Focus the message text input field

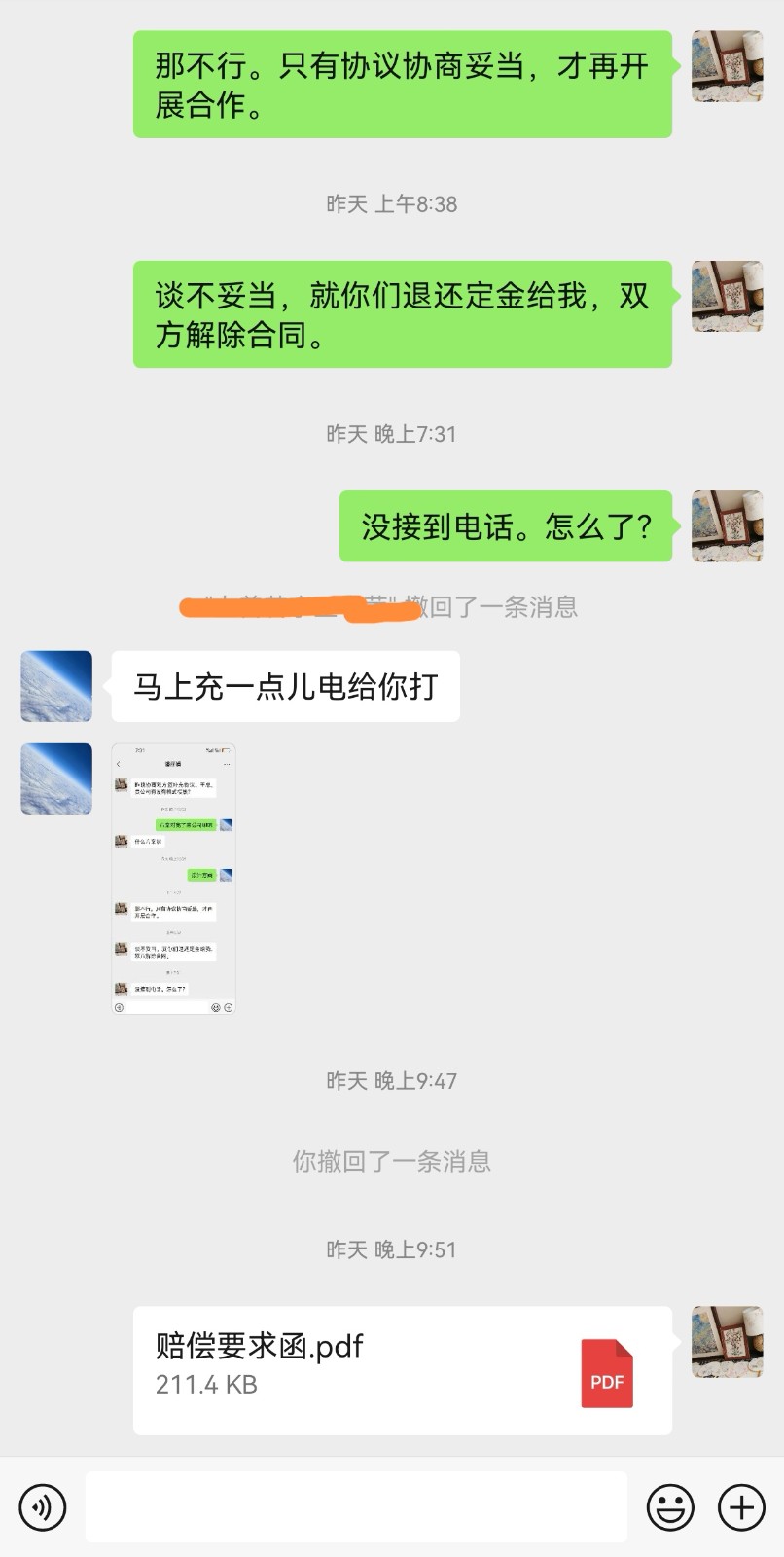coord(356,1507)
